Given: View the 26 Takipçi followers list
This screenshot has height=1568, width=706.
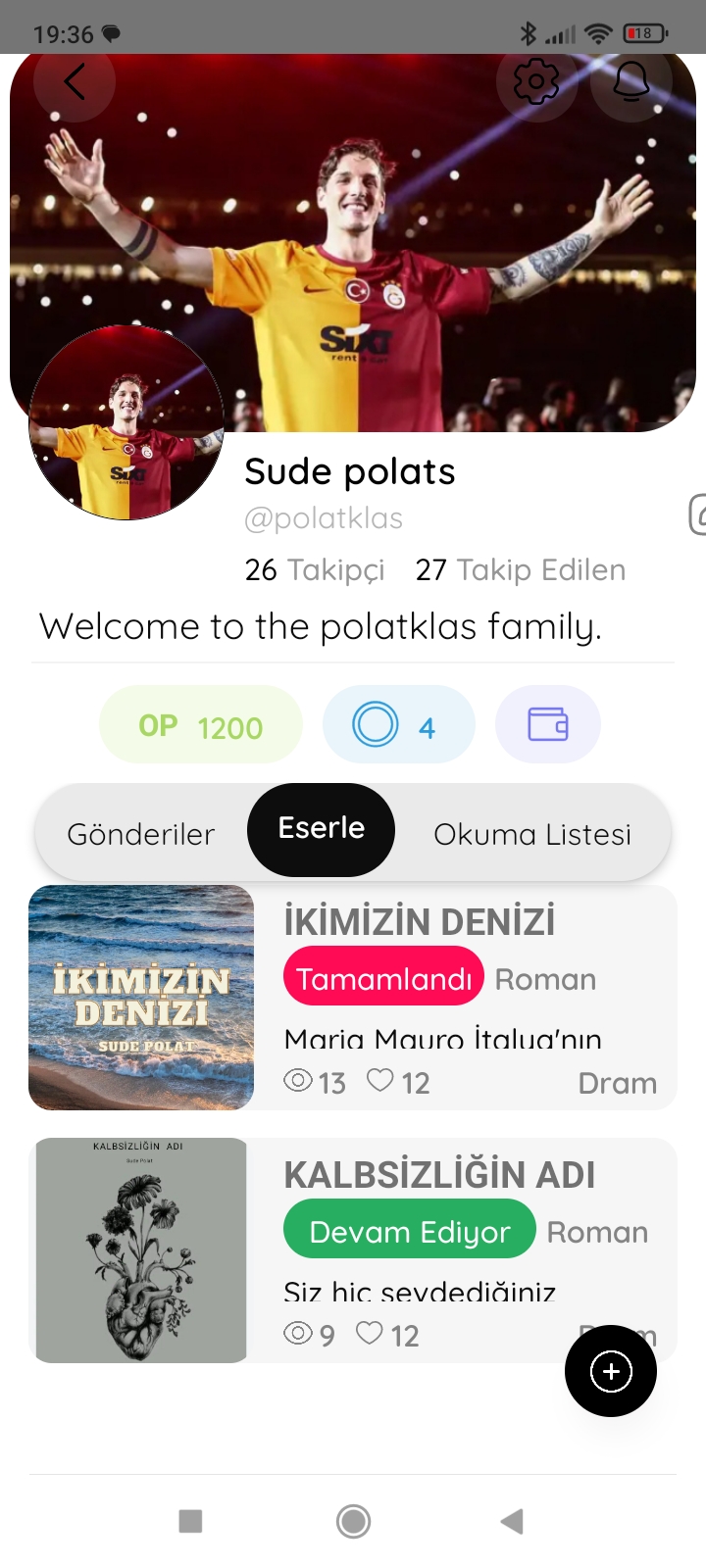Looking at the screenshot, I should click(315, 569).
